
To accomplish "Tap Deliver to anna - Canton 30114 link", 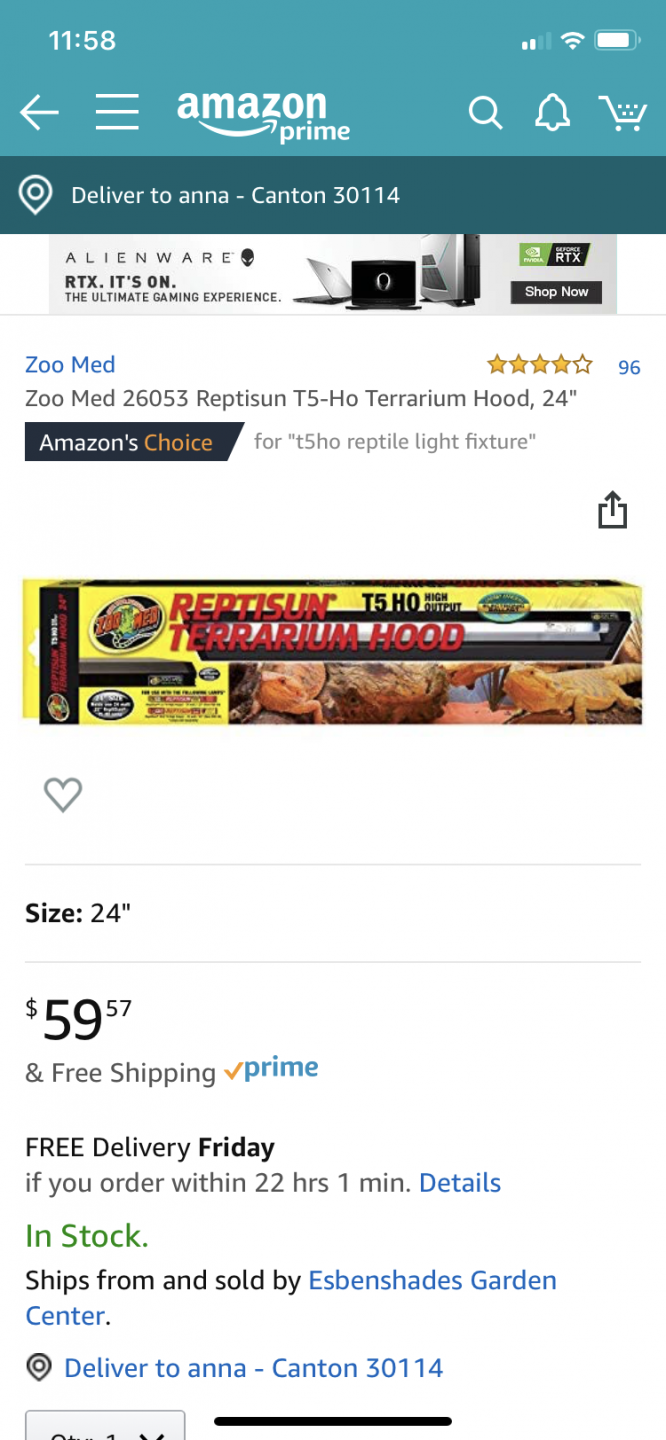I will pyautogui.click(x=253, y=1368).
